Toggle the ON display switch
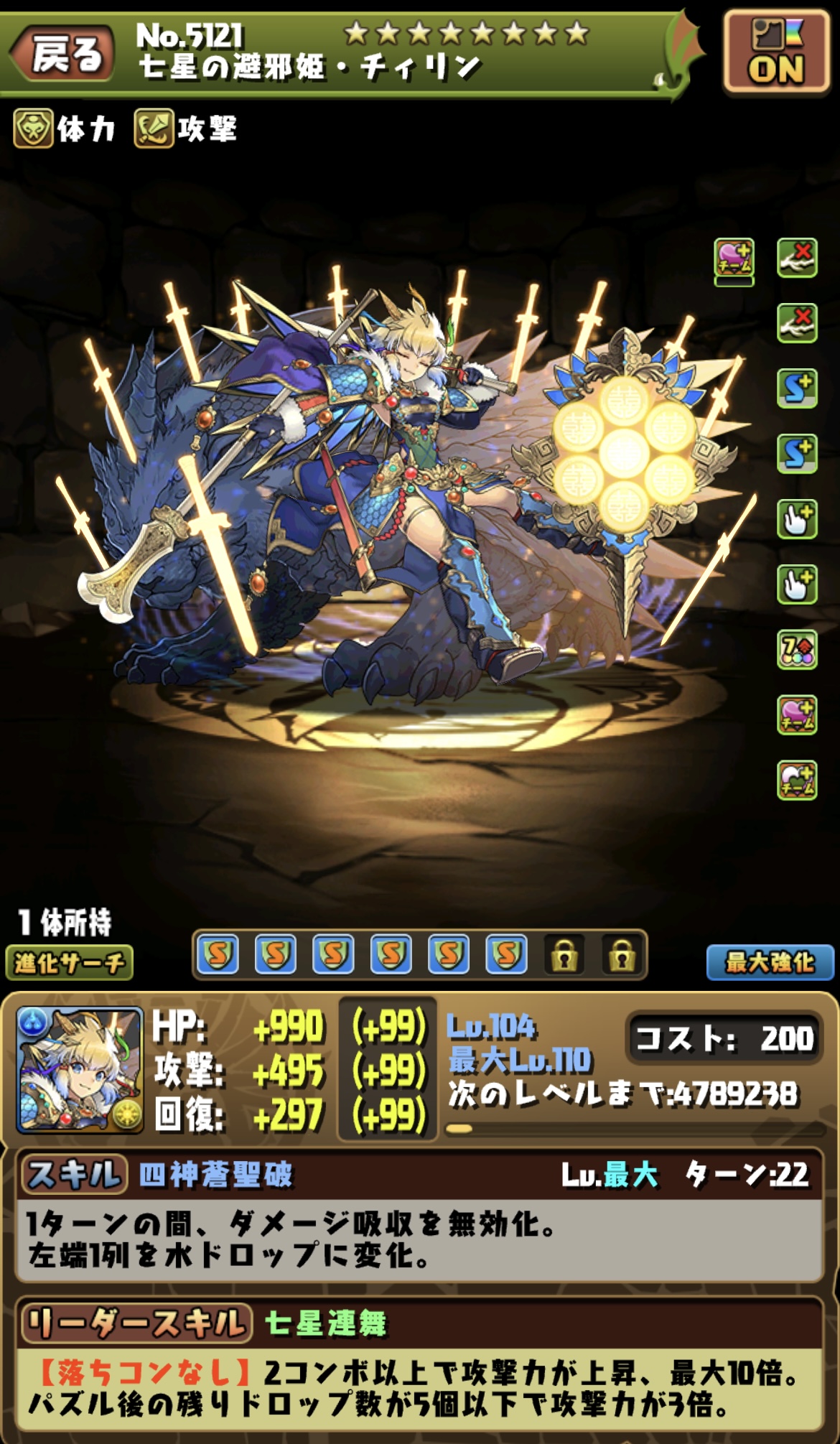 click(777, 52)
